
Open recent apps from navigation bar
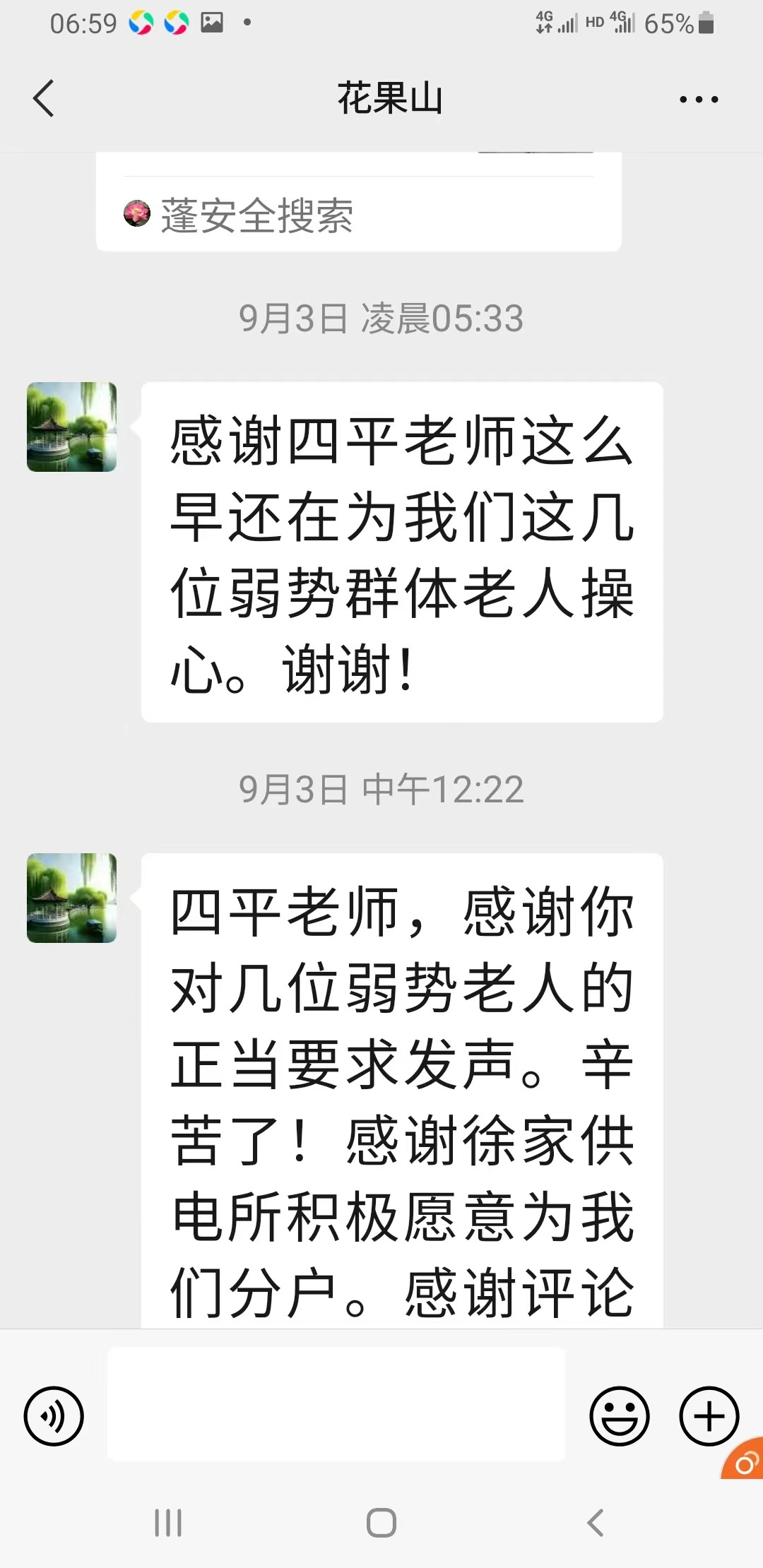(168, 1523)
